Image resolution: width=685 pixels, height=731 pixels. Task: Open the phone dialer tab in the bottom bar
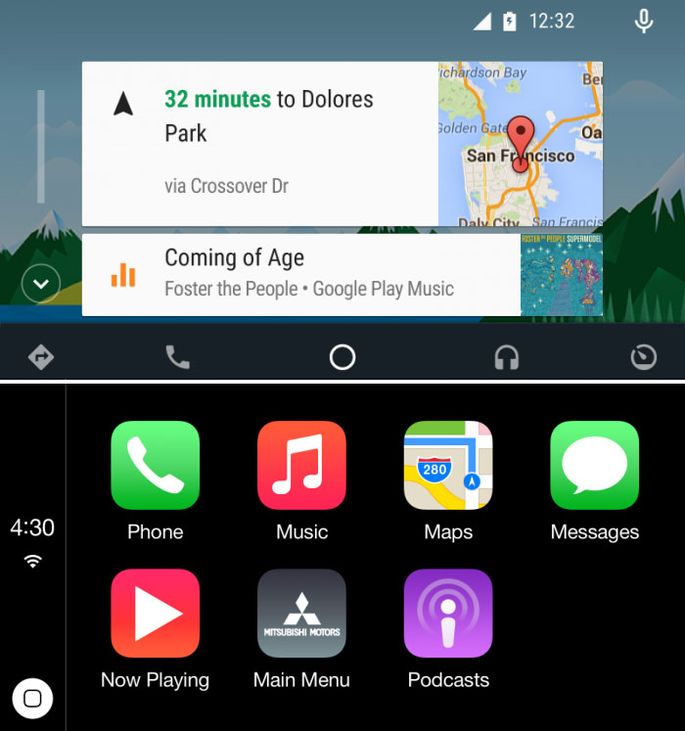click(x=178, y=357)
